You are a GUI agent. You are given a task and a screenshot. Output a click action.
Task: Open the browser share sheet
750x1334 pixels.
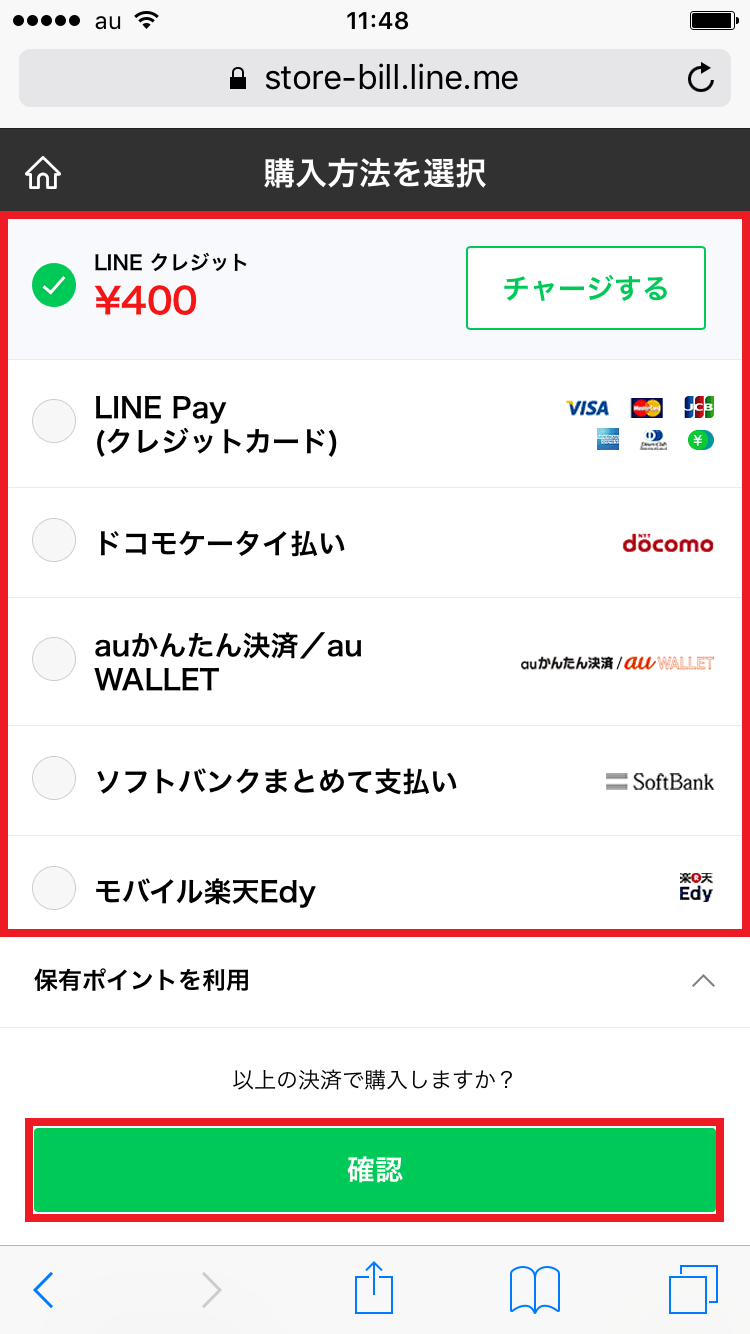click(375, 1288)
